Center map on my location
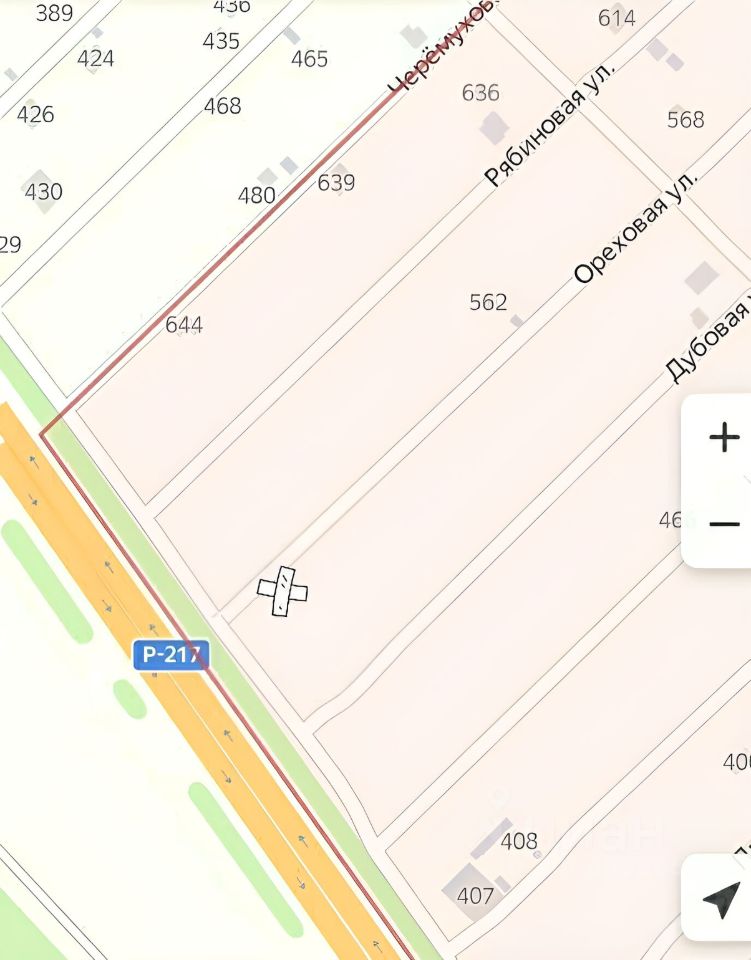Viewport: 751px width, 960px height. click(721, 899)
